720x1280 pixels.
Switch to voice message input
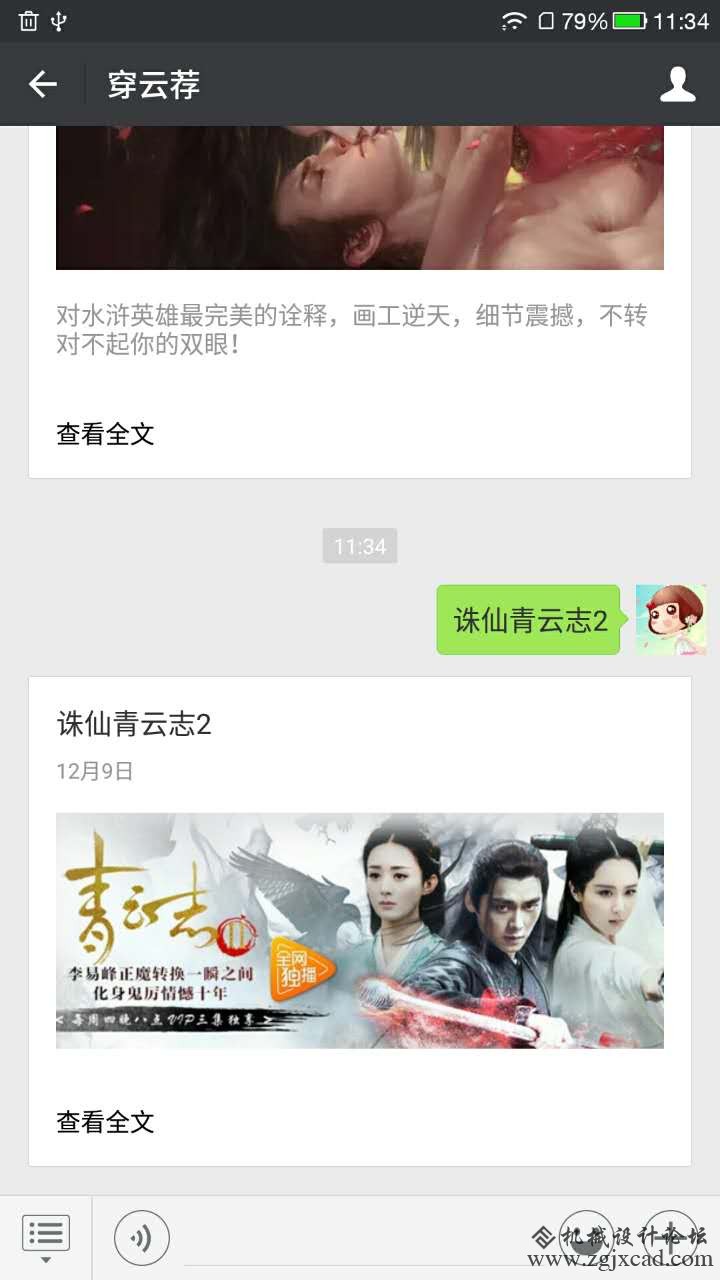(x=141, y=1238)
